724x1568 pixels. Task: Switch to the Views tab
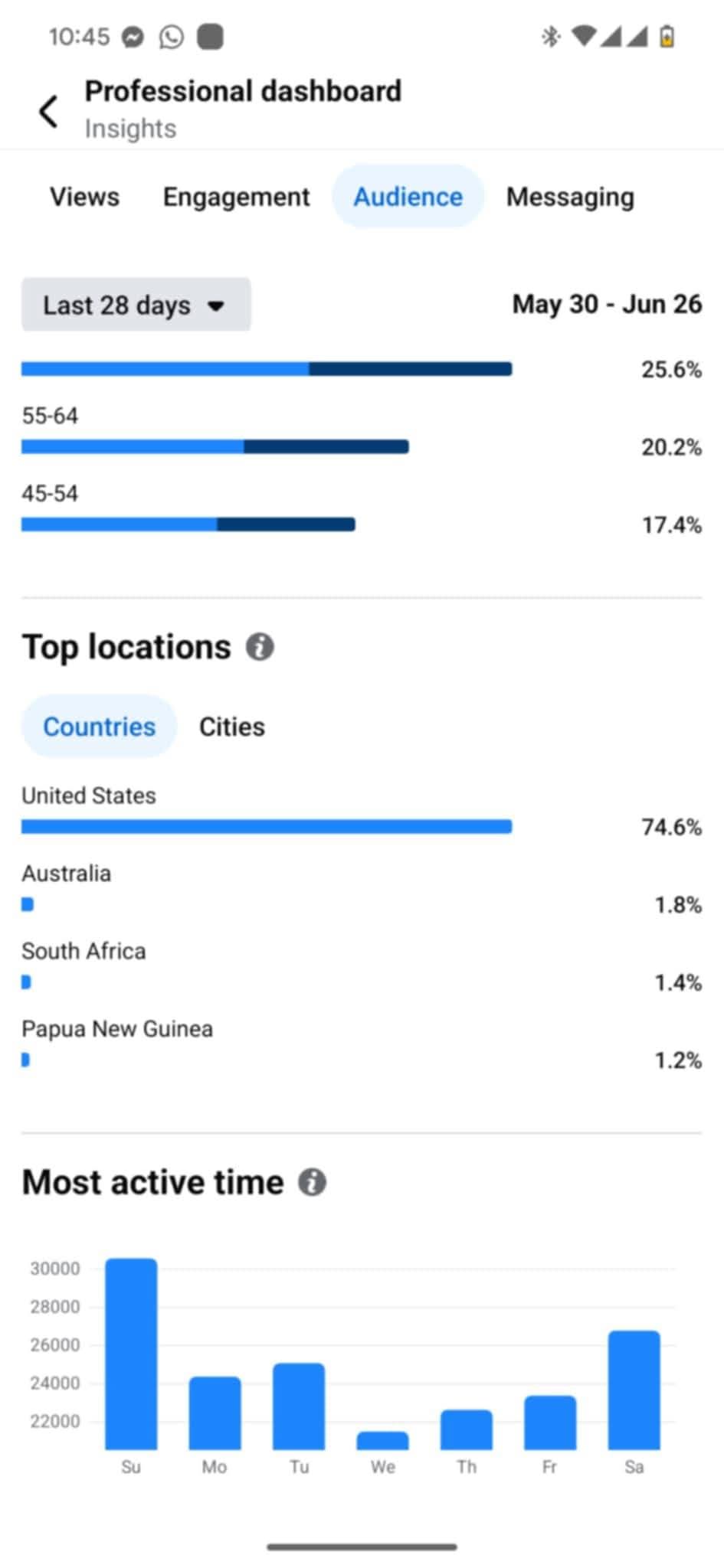coord(85,197)
